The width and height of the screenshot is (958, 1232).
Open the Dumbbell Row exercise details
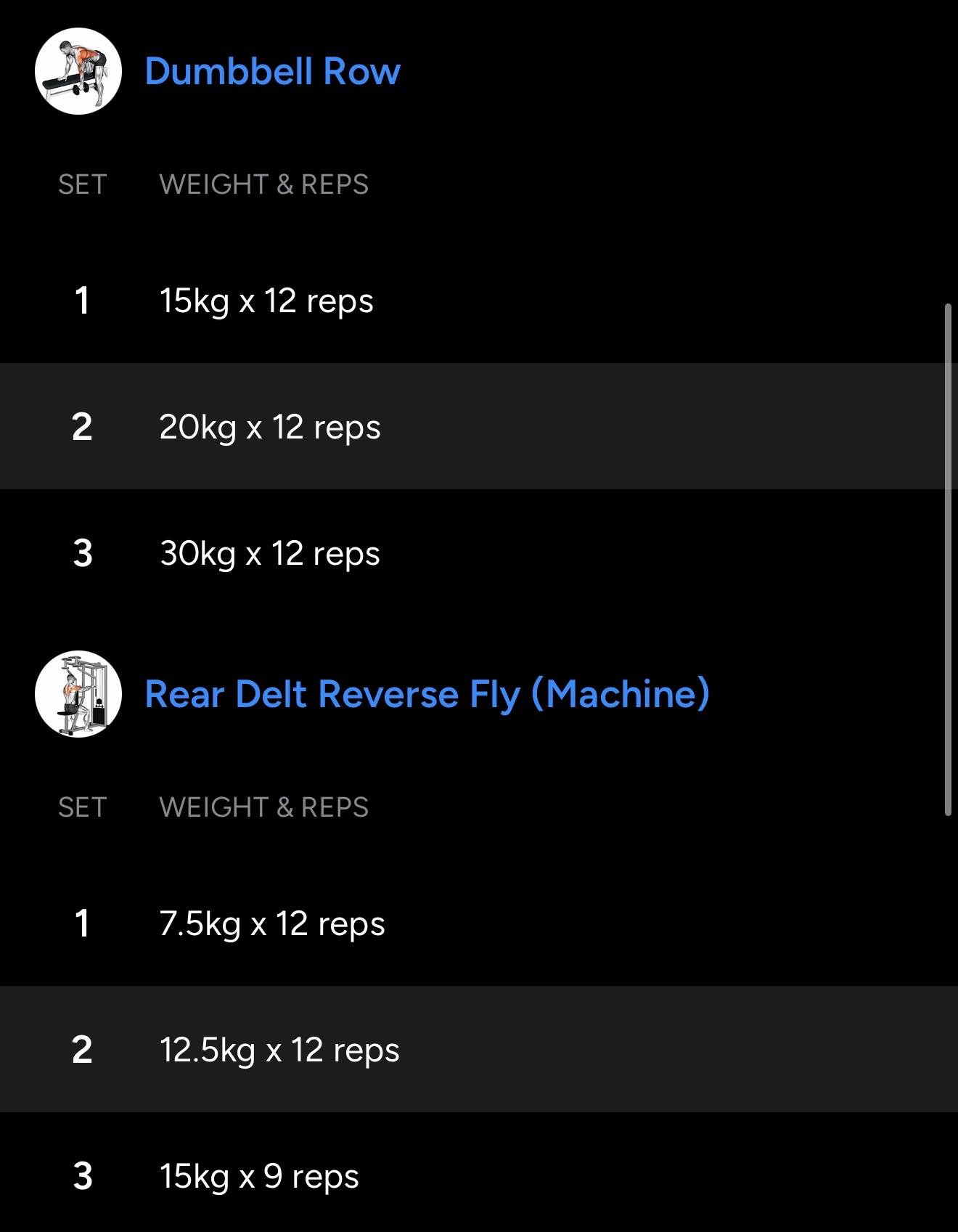click(272, 72)
